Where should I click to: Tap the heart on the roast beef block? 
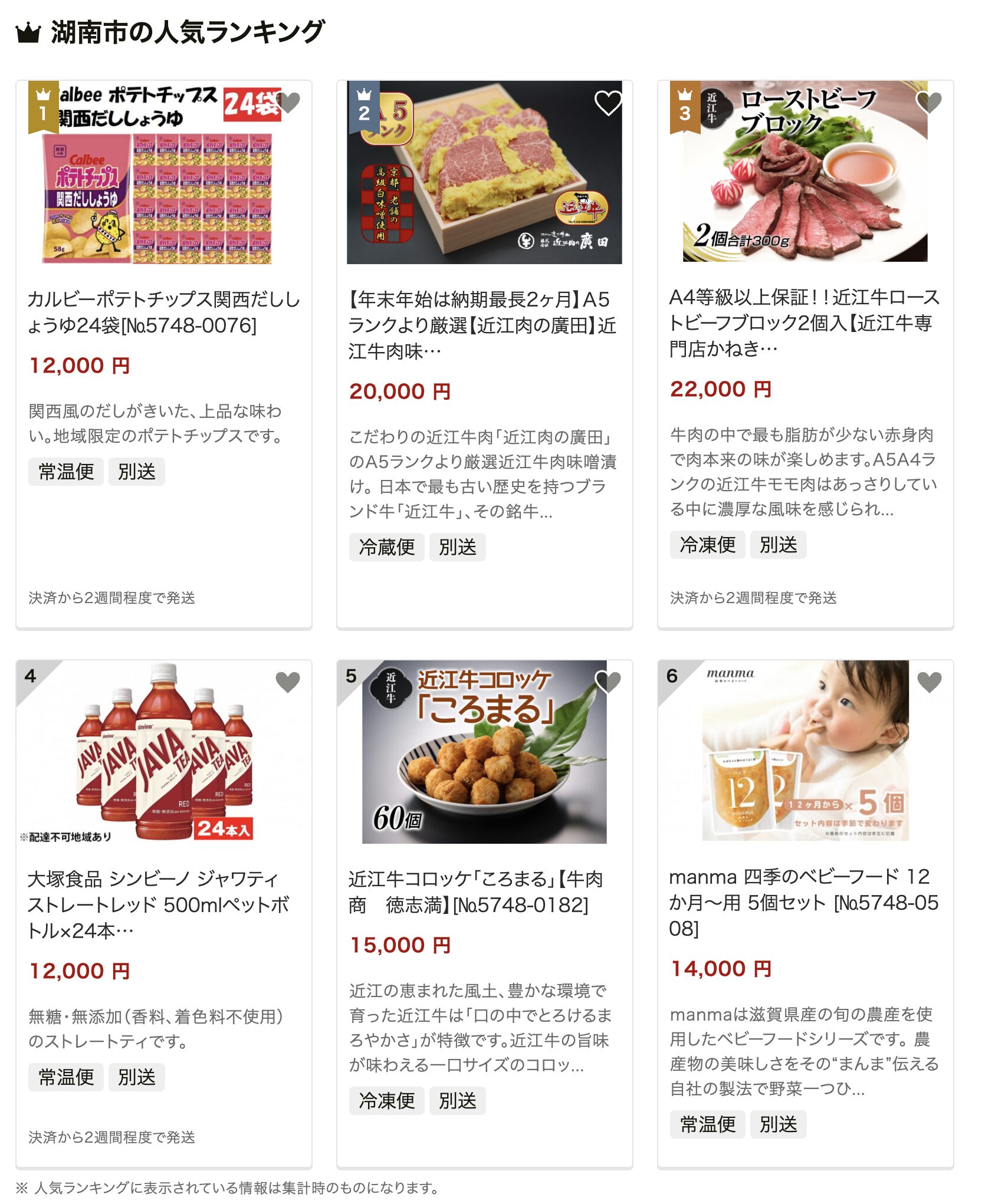point(929,103)
